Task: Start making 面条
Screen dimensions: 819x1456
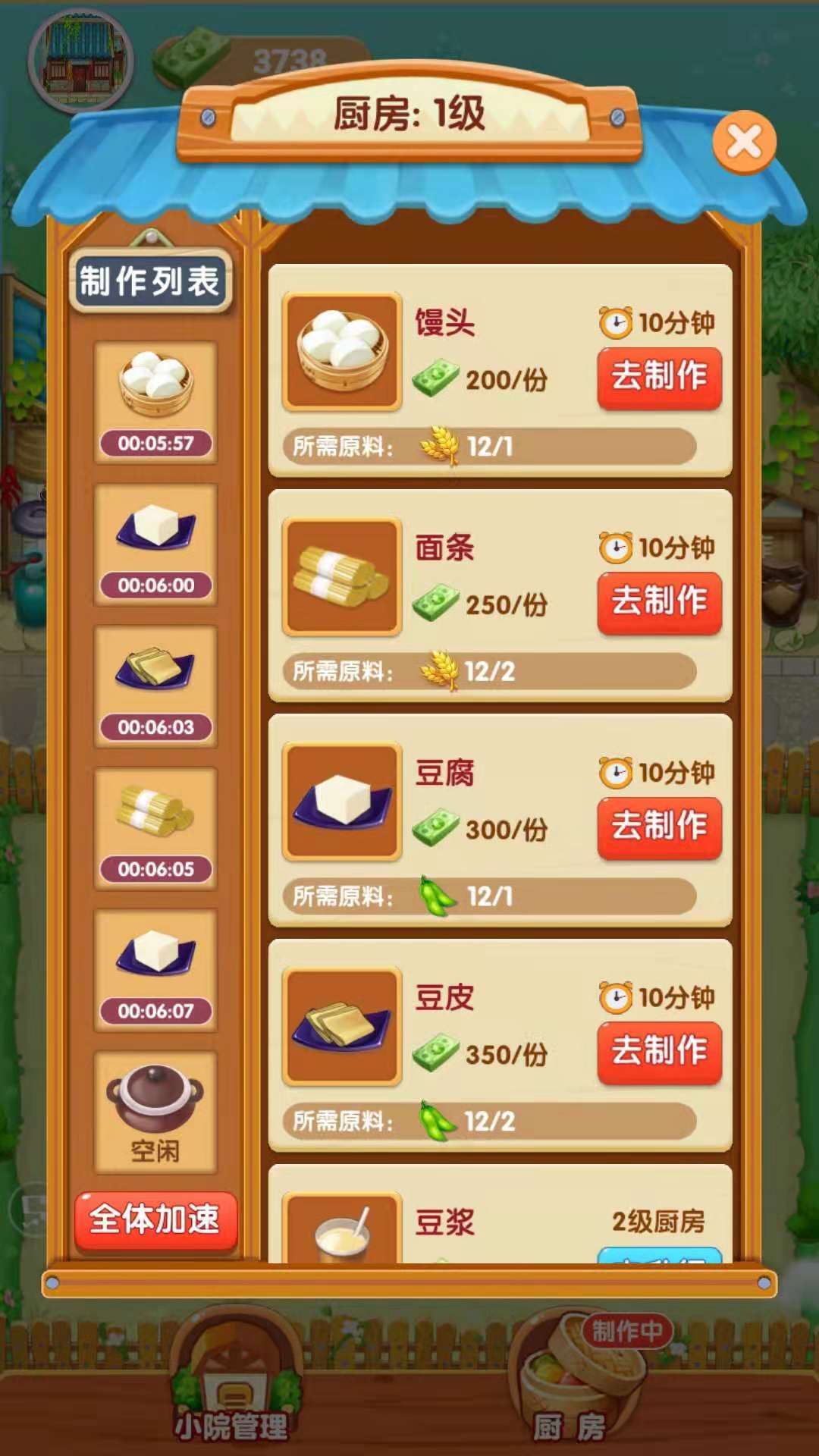Action: click(659, 602)
